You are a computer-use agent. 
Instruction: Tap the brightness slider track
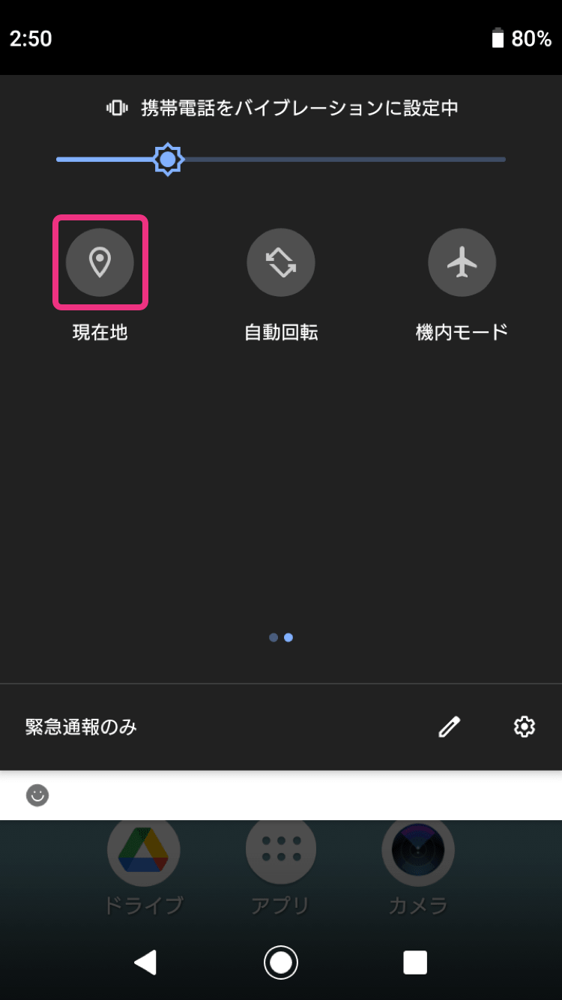[281, 159]
